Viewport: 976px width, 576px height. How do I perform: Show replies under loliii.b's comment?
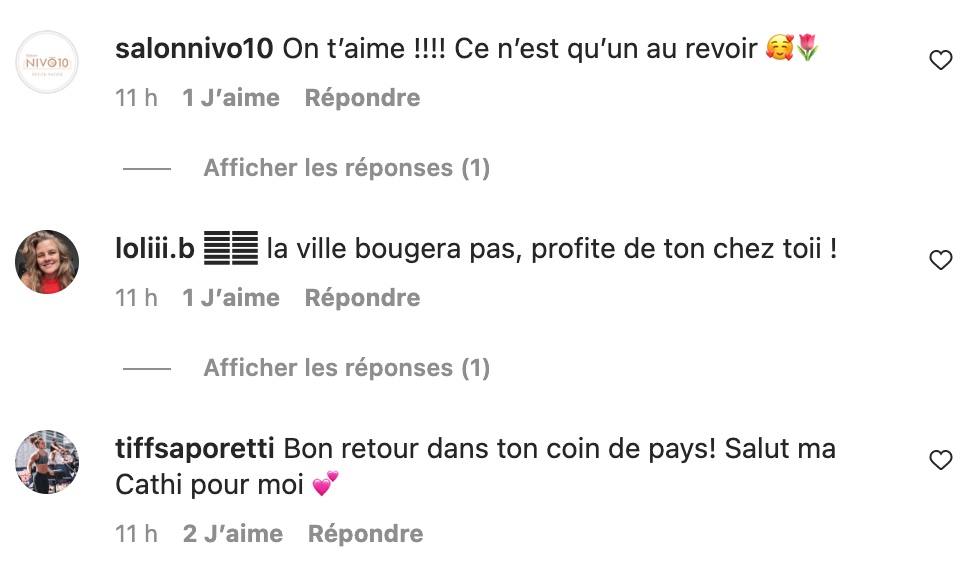(x=346, y=368)
